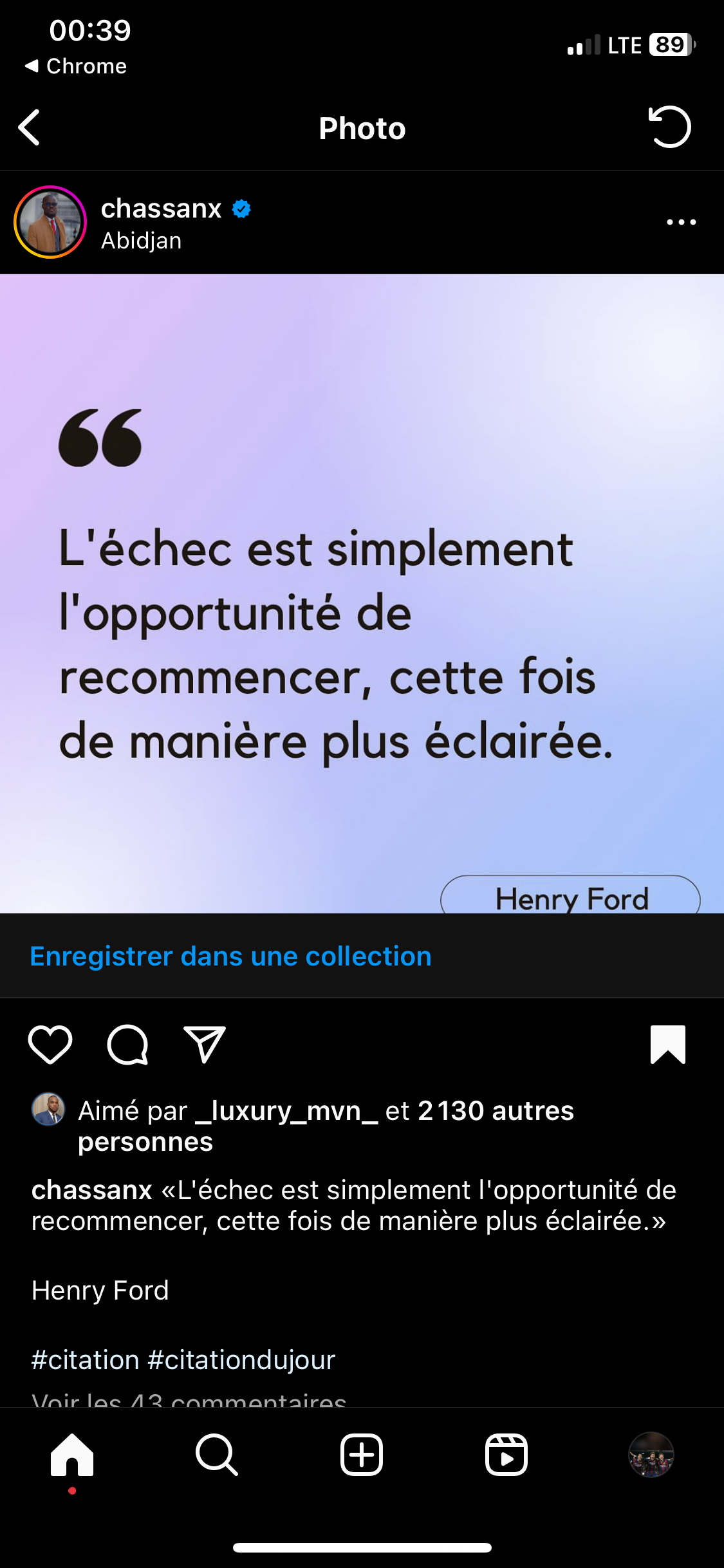Tap the refresh icon in header

pyautogui.click(x=669, y=127)
